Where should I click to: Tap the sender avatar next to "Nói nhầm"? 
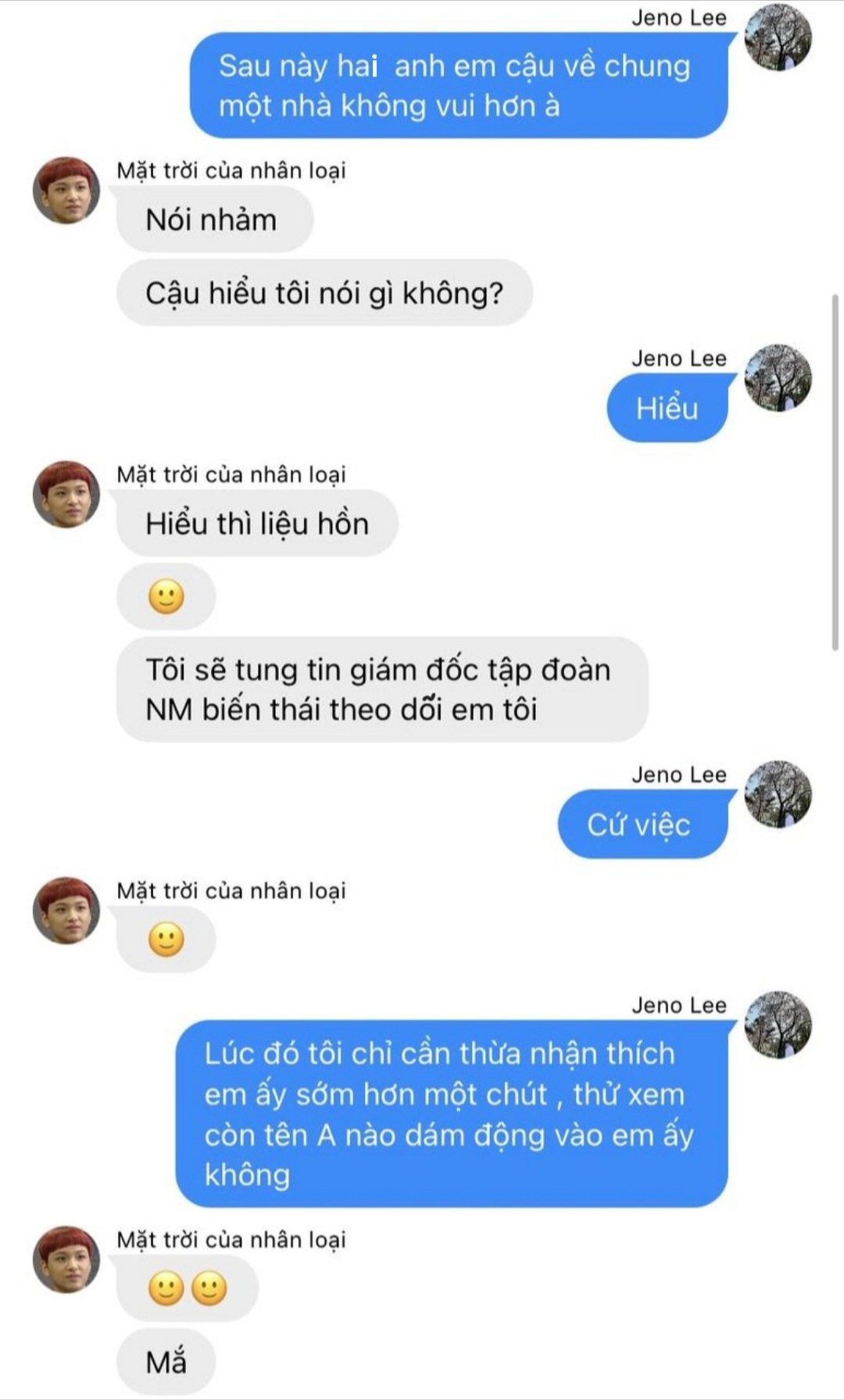[x=66, y=191]
